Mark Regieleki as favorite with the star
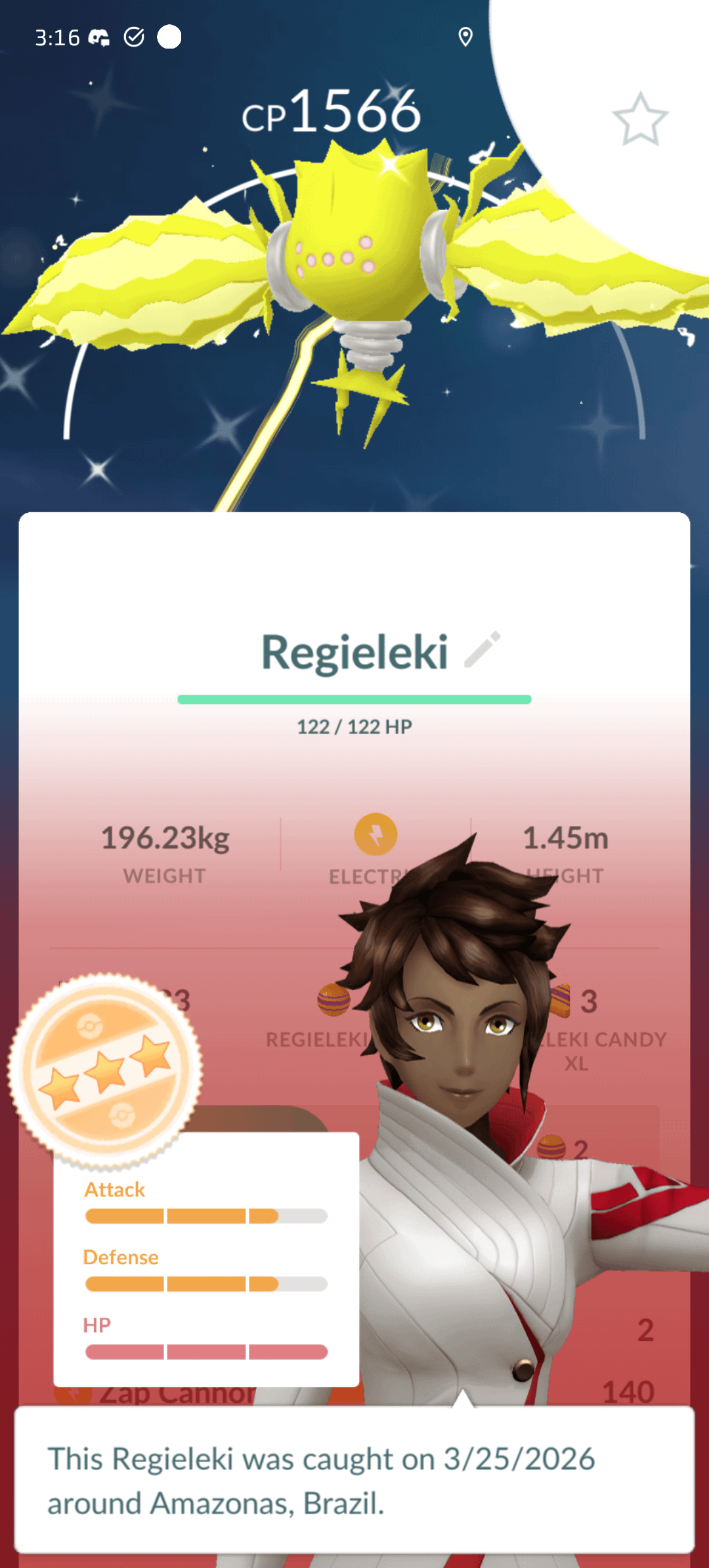 tap(640, 119)
